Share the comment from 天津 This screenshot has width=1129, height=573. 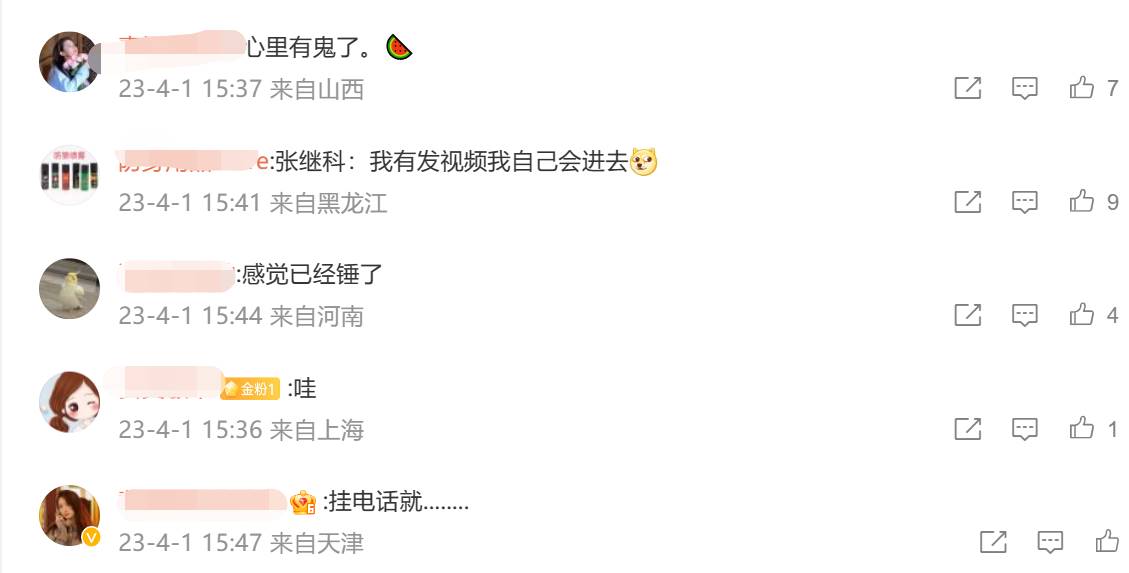point(992,542)
